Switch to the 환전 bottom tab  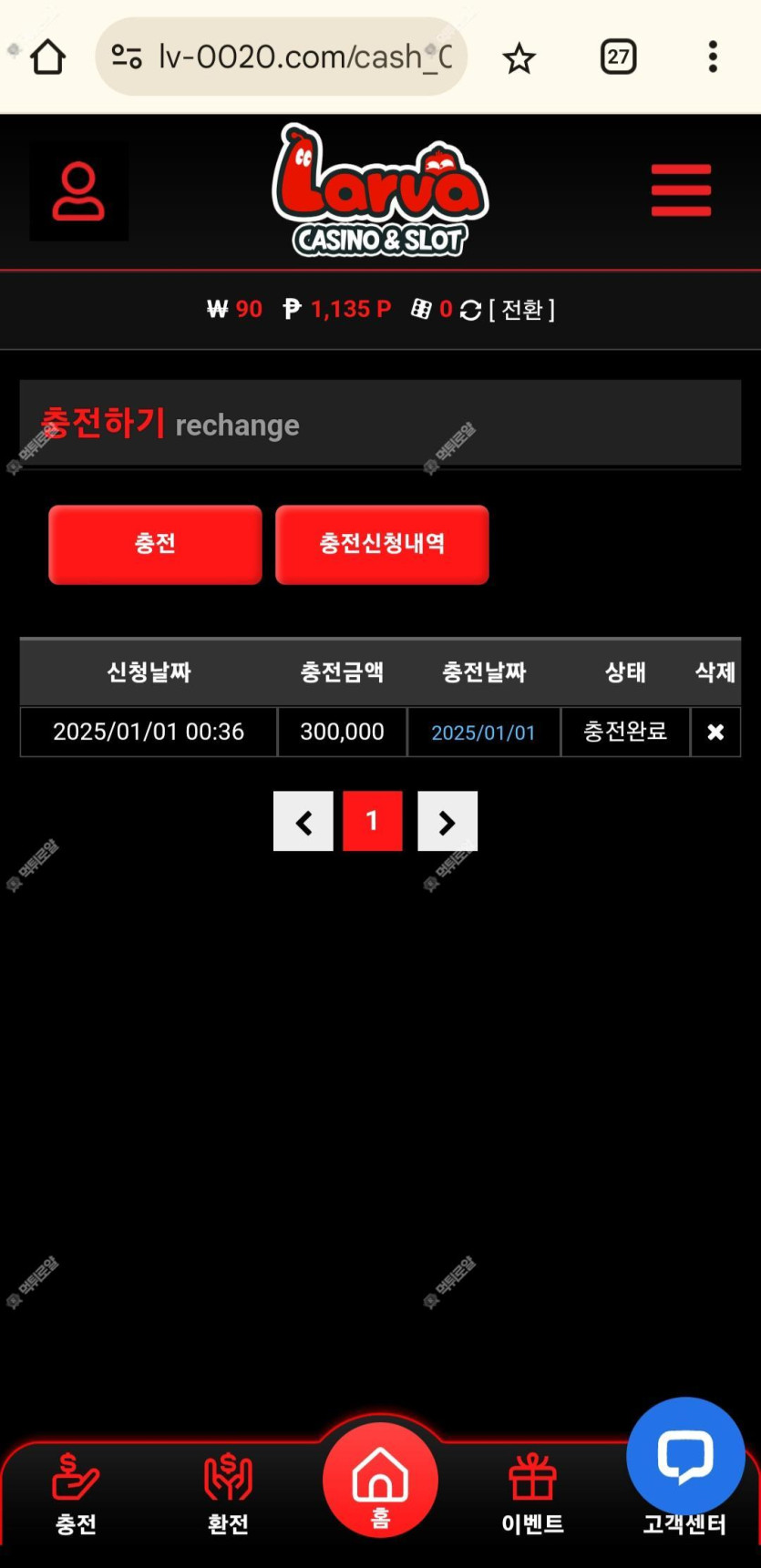[x=228, y=1494]
